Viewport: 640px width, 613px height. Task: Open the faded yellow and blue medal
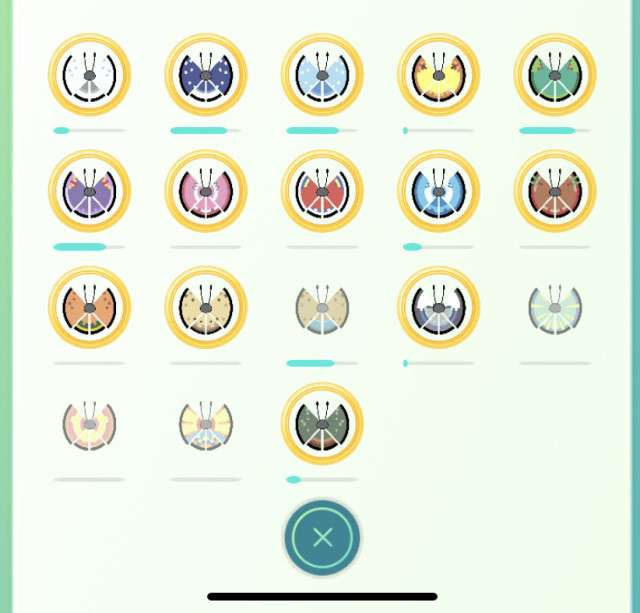[x=206, y=425]
